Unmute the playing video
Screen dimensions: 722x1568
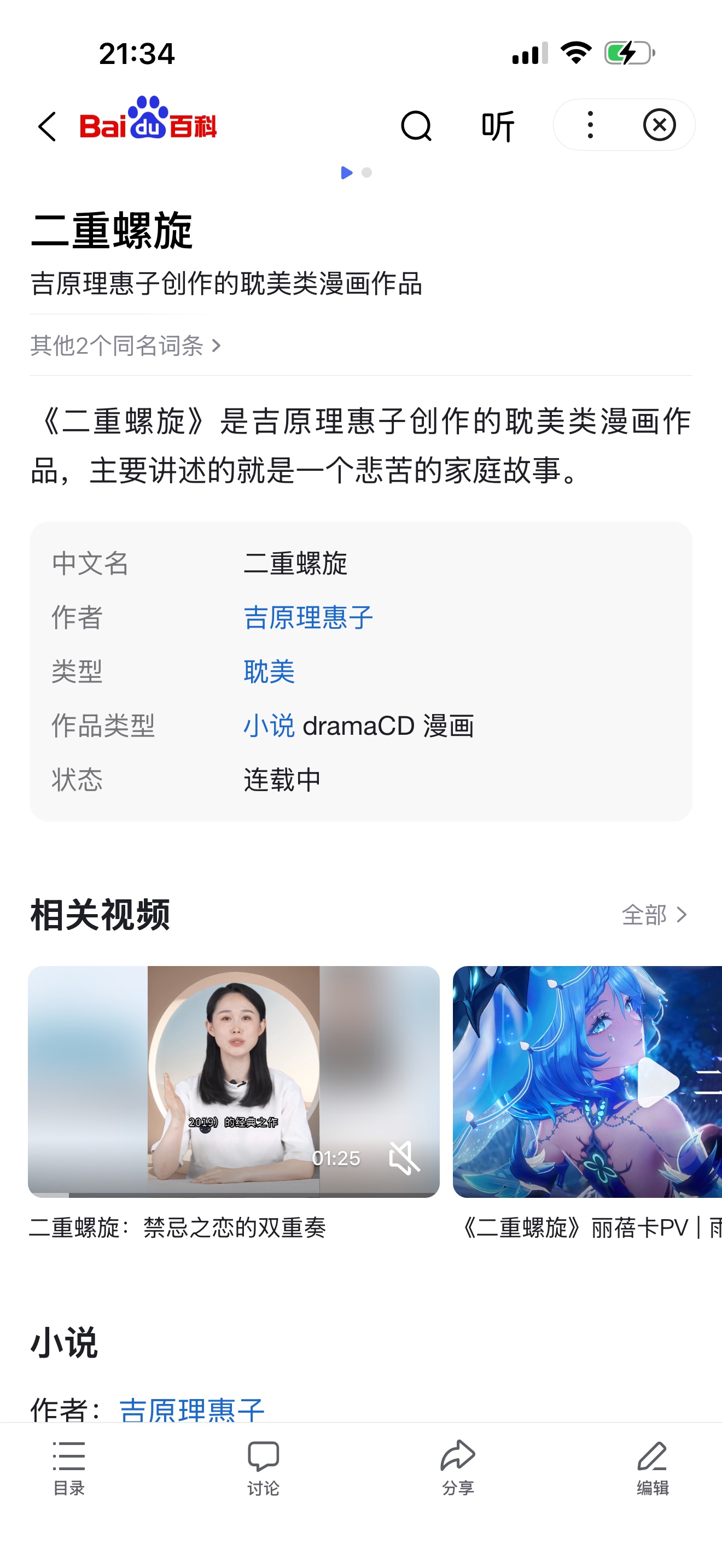(x=404, y=1157)
